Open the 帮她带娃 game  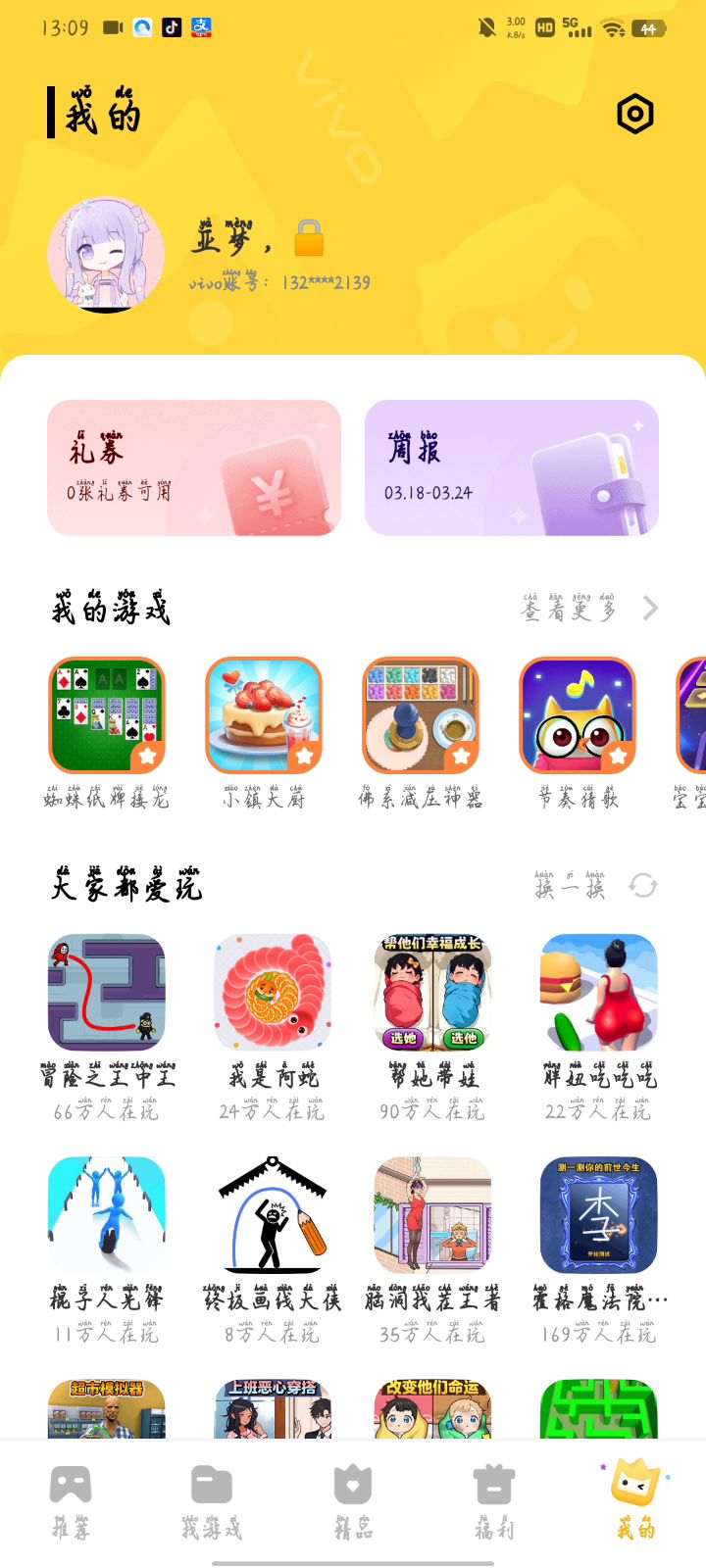(x=432, y=993)
